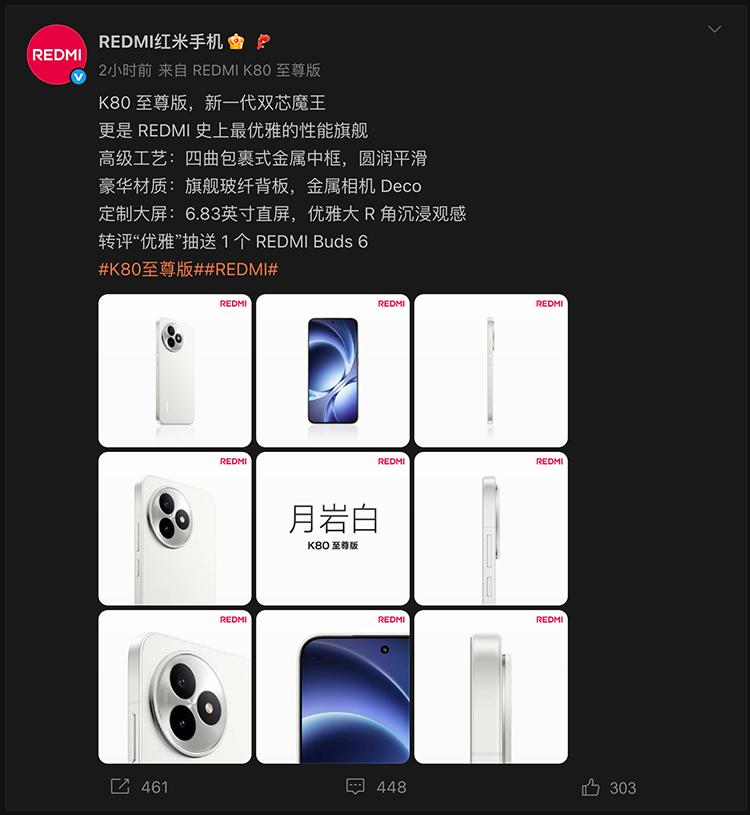Image resolution: width=750 pixels, height=815 pixels.
Task: Open the camera module close-up photo
Action: pyautogui.click(x=175, y=528)
